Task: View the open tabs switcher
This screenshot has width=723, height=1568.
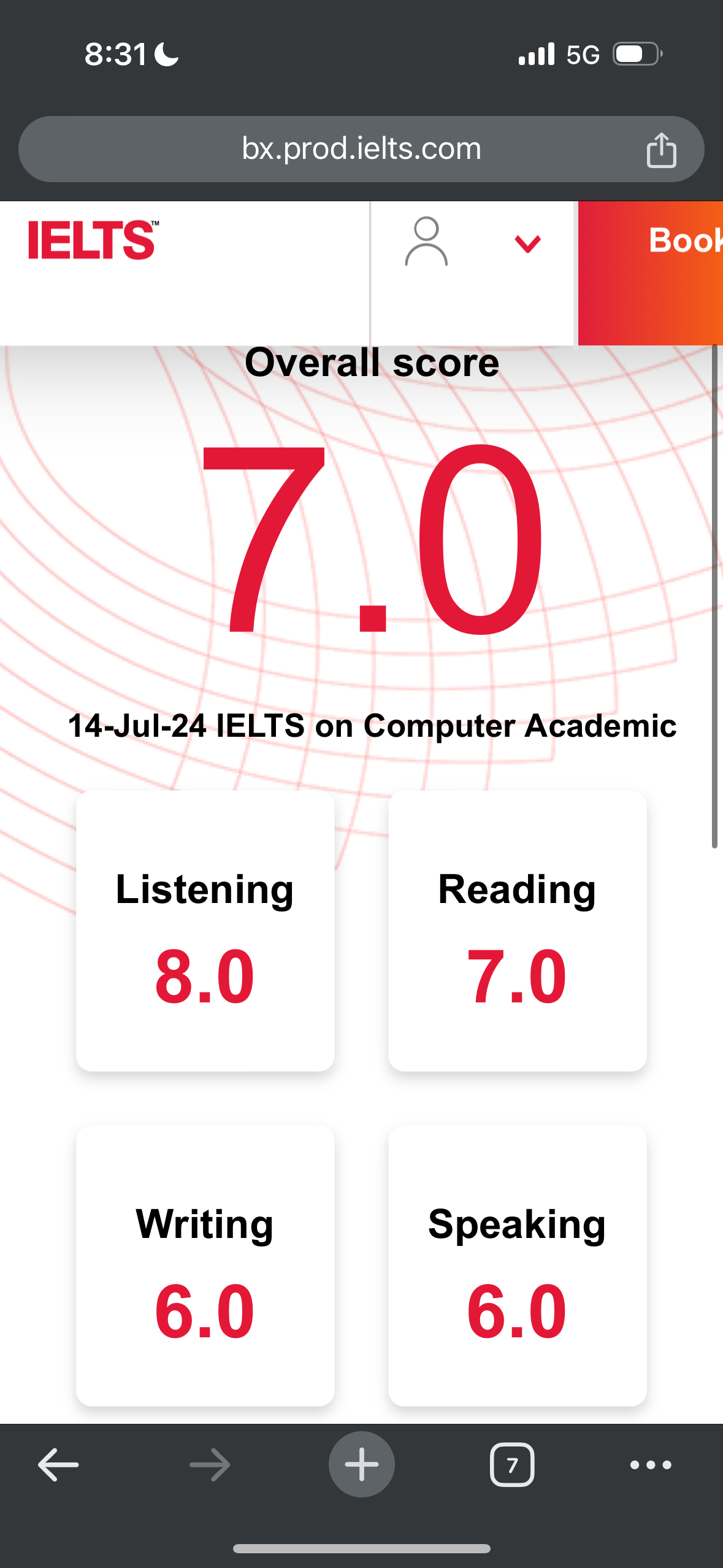Action: tap(511, 1464)
